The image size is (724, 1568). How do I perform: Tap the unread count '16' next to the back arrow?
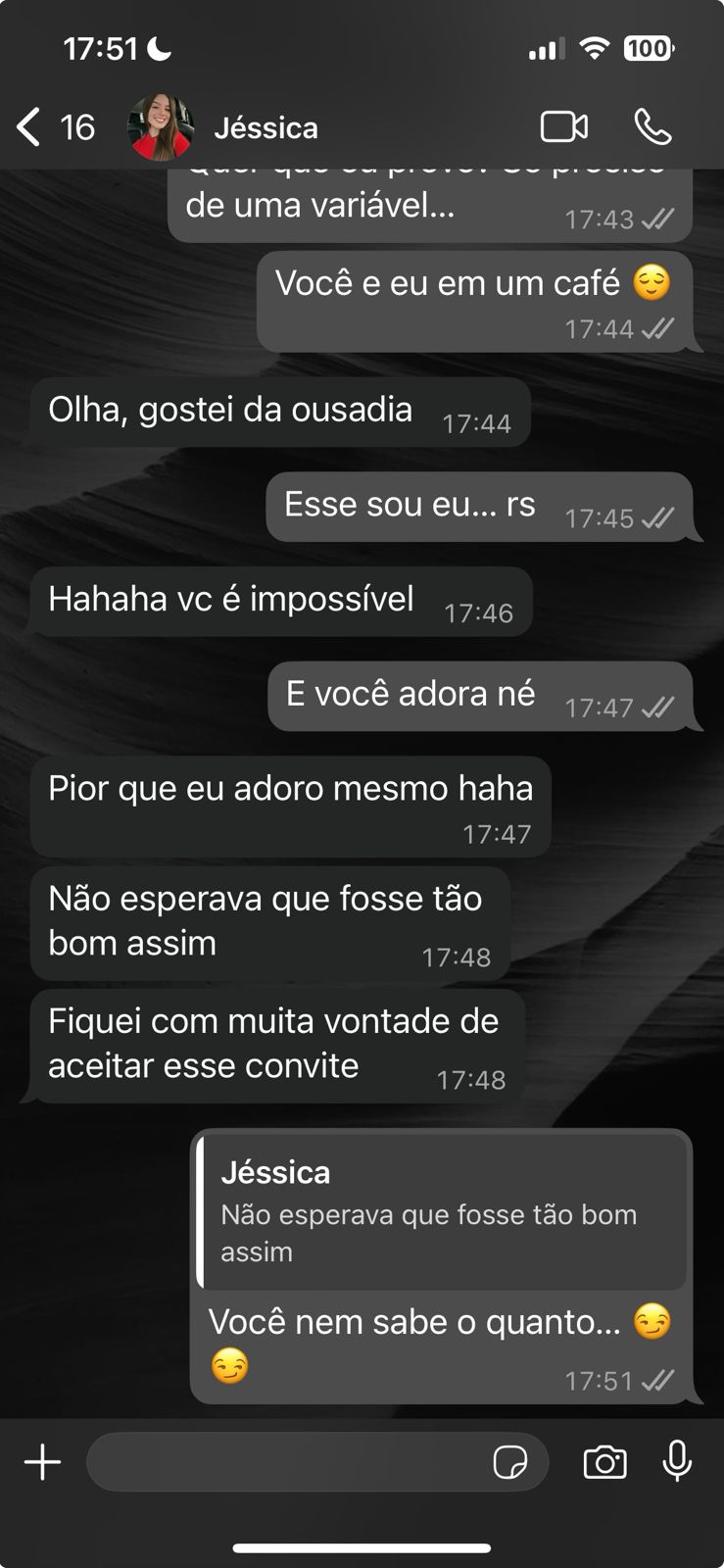click(76, 126)
